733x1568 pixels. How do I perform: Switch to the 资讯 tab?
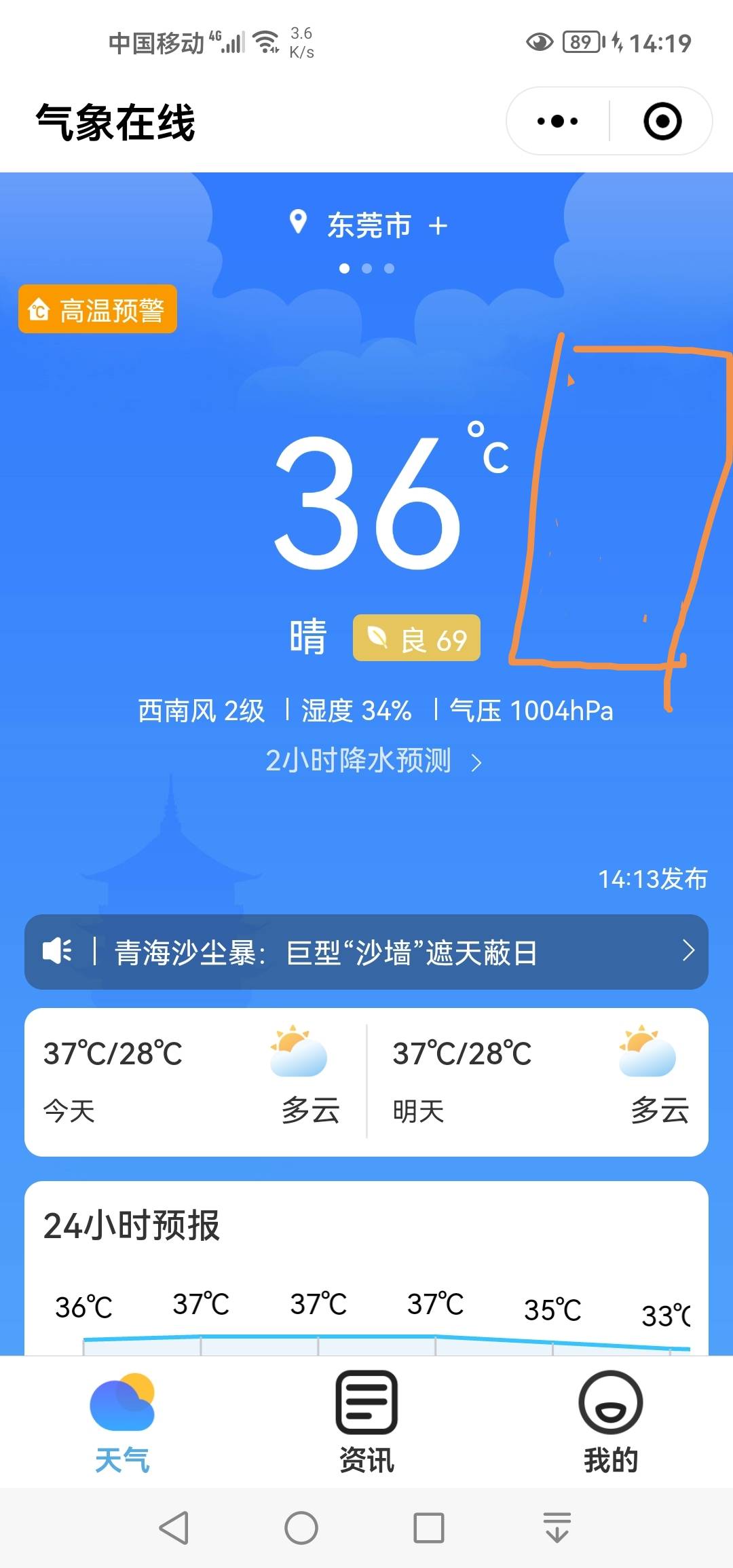366,1421
